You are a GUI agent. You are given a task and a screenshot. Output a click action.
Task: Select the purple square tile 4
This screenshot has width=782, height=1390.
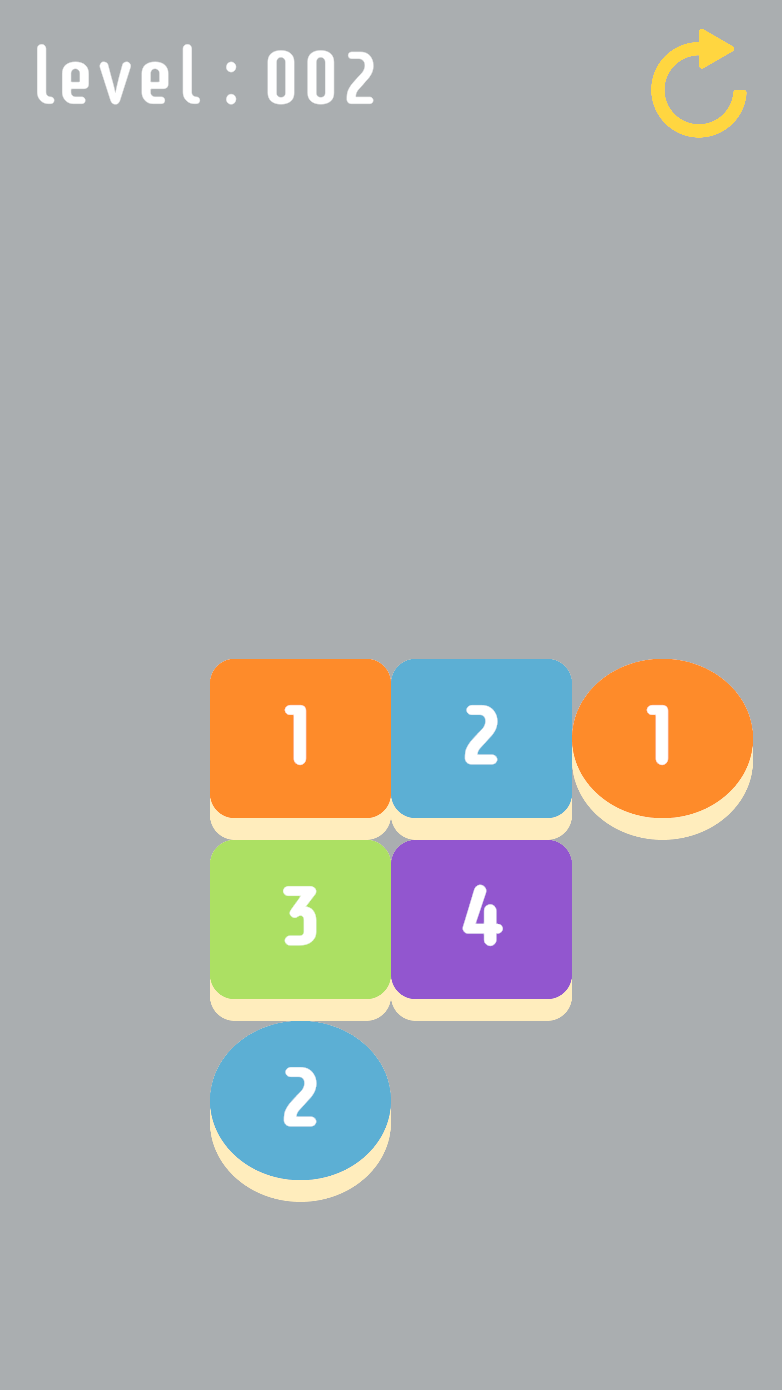pos(481,919)
